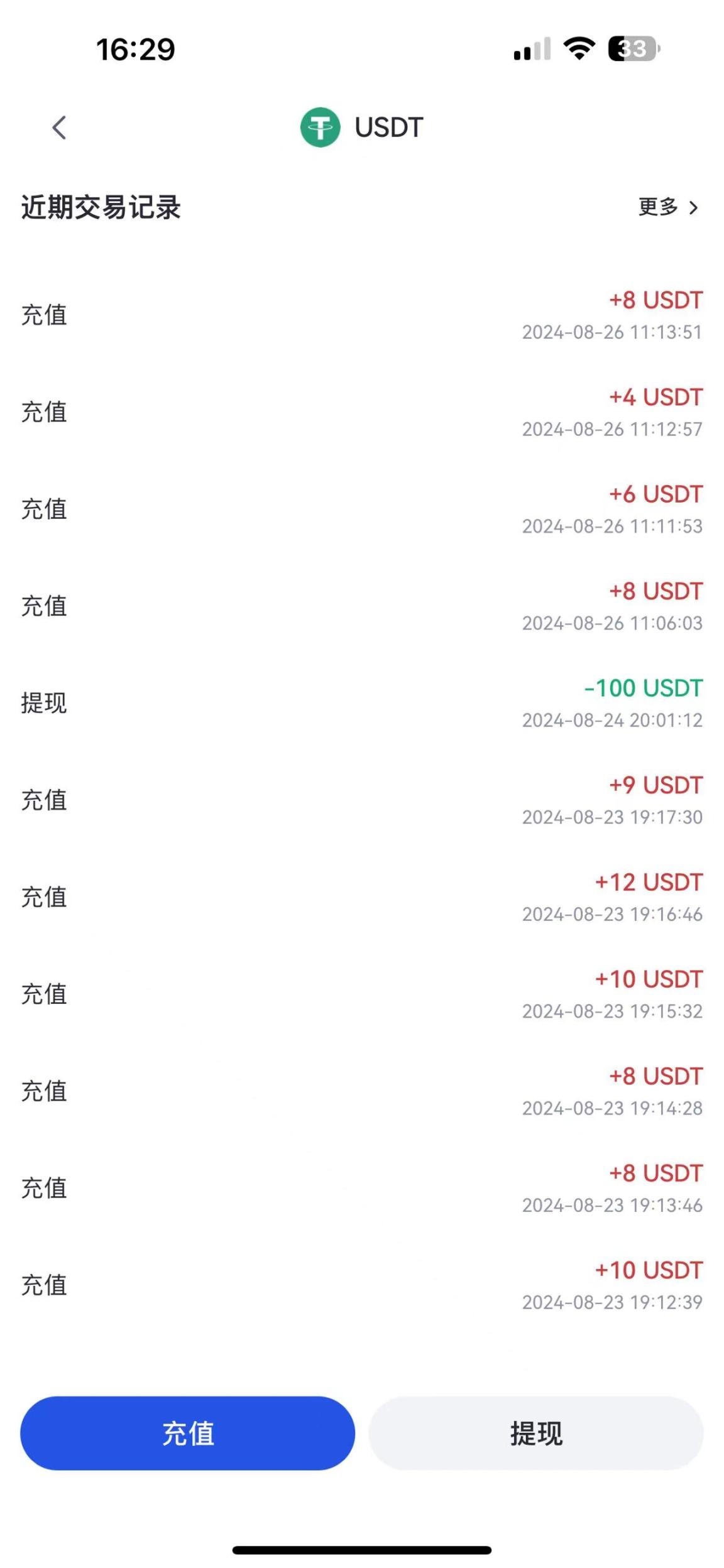724x1568 pixels.
Task: Tap the back arrow at top left
Action: click(58, 128)
